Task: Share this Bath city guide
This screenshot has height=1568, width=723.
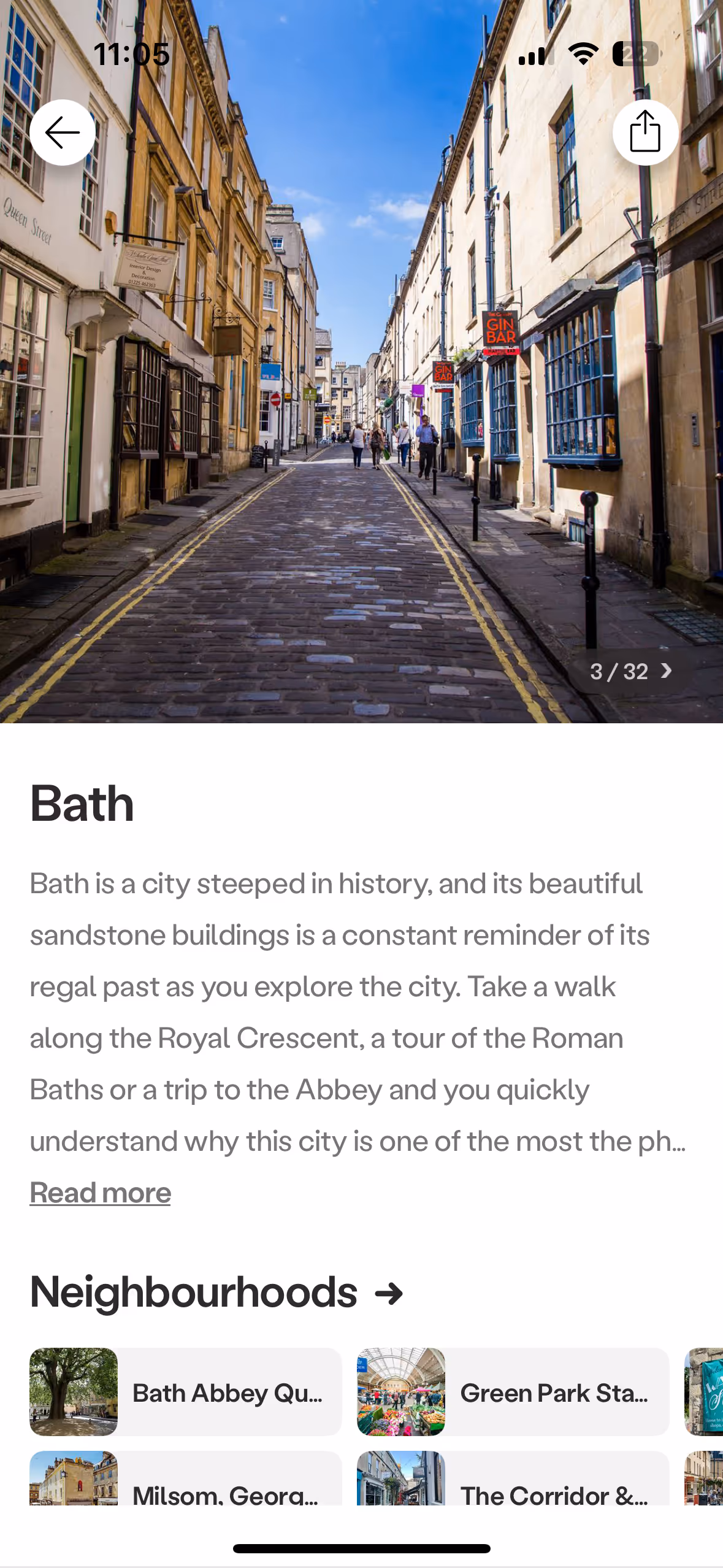Action: 645,133
